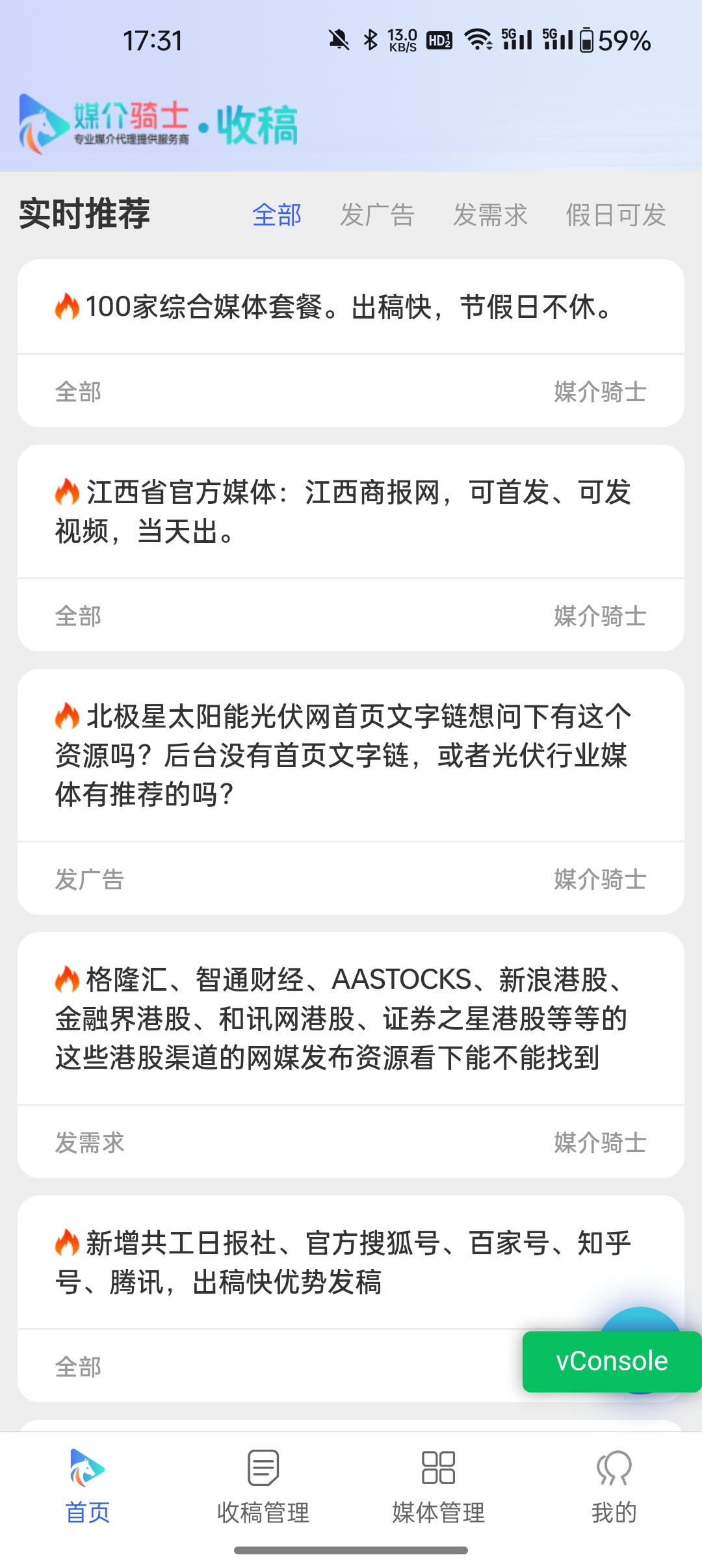Open the 100家综合媒体套餐 card
This screenshot has height=1568, width=702.
(350, 307)
